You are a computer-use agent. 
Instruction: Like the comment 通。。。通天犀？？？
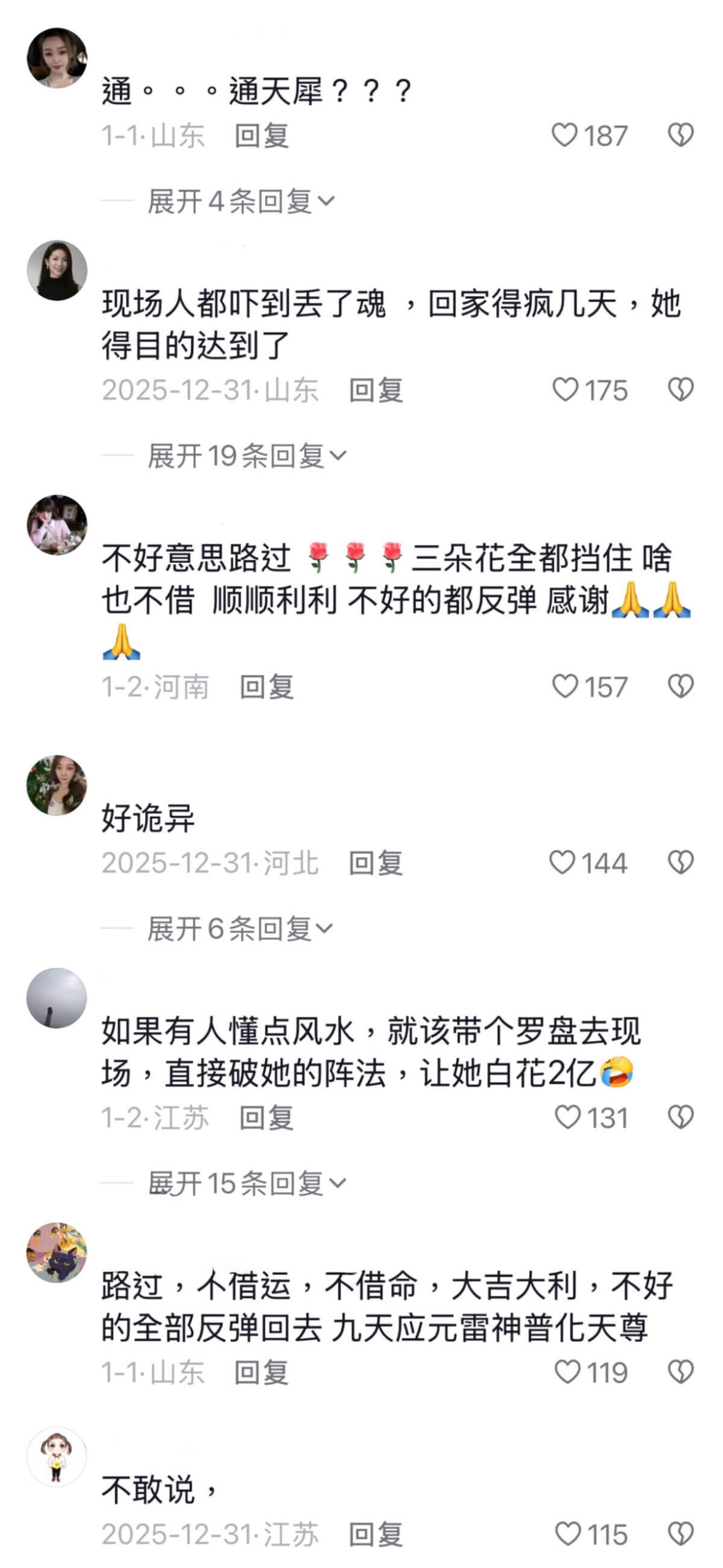564,135
